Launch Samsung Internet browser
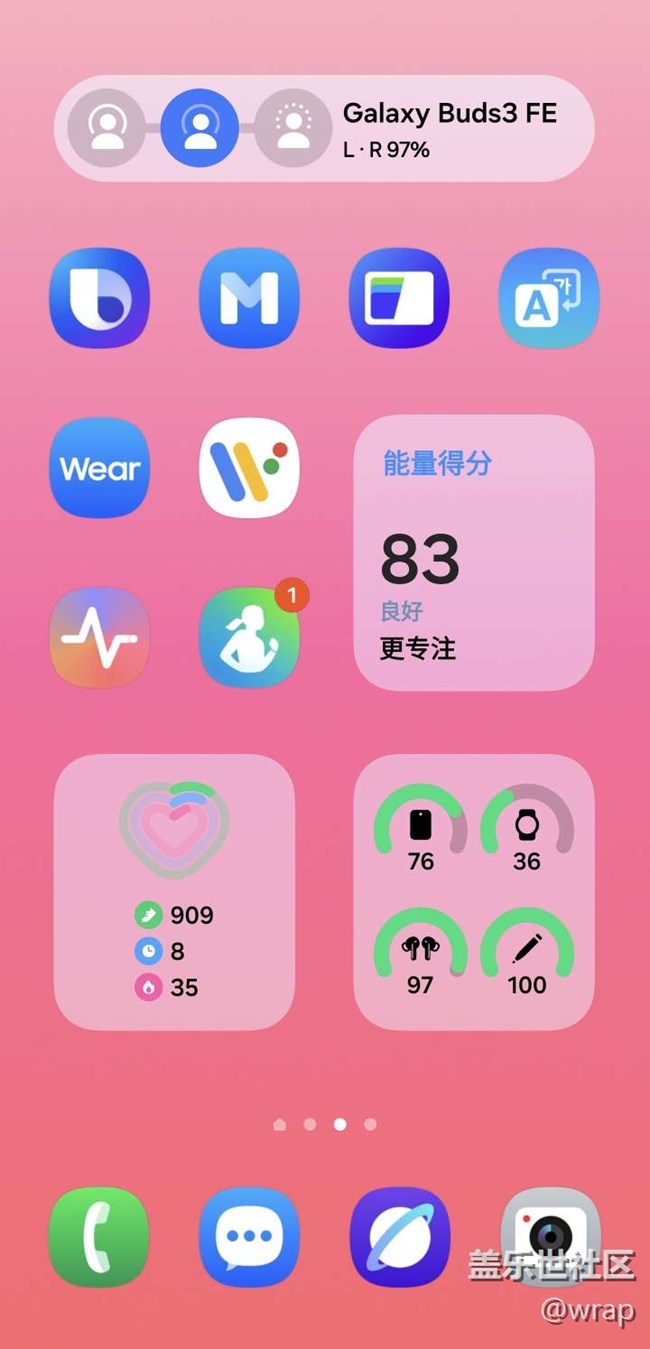The width and height of the screenshot is (650, 1349). (x=399, y=1237)
